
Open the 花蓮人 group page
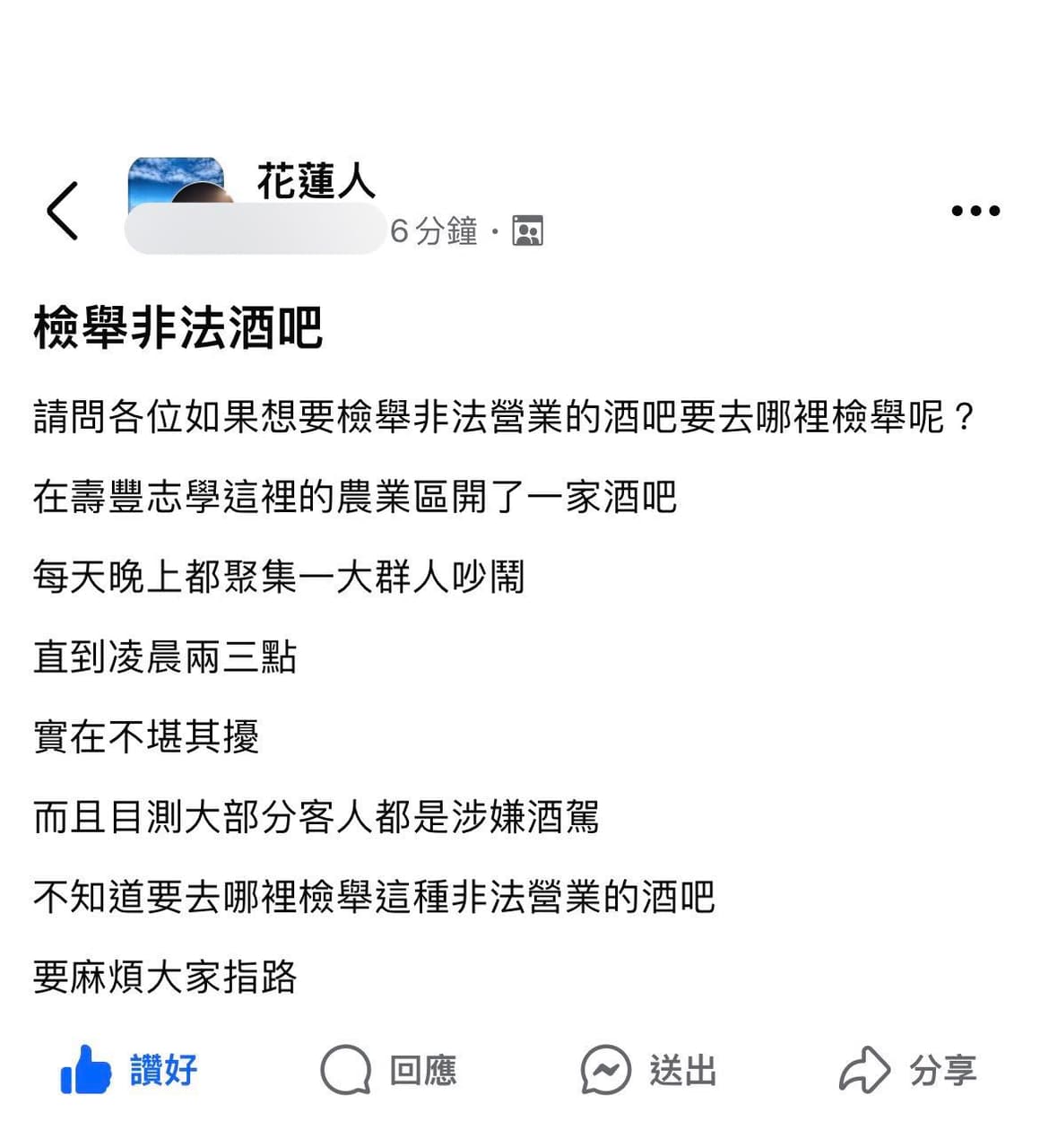(x=316, y=181)
